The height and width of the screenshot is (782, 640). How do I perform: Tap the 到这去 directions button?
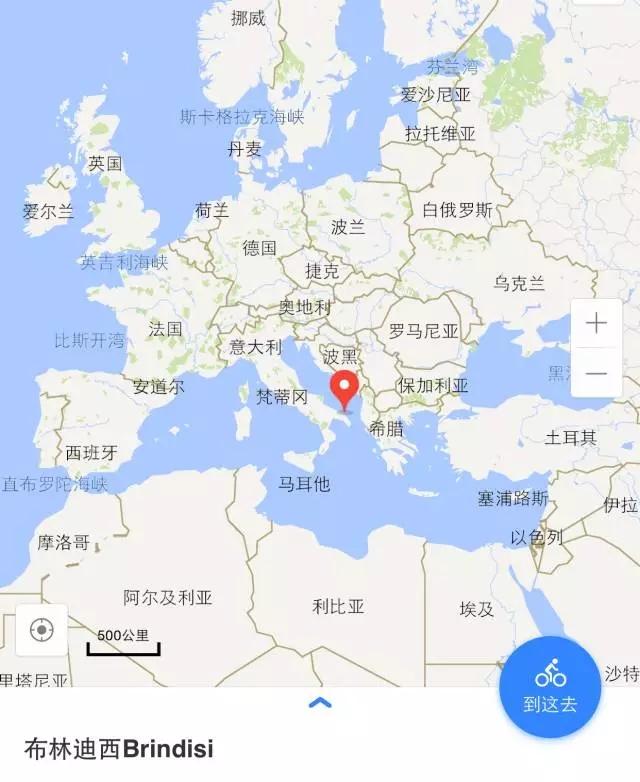click(x=550, y=687)
